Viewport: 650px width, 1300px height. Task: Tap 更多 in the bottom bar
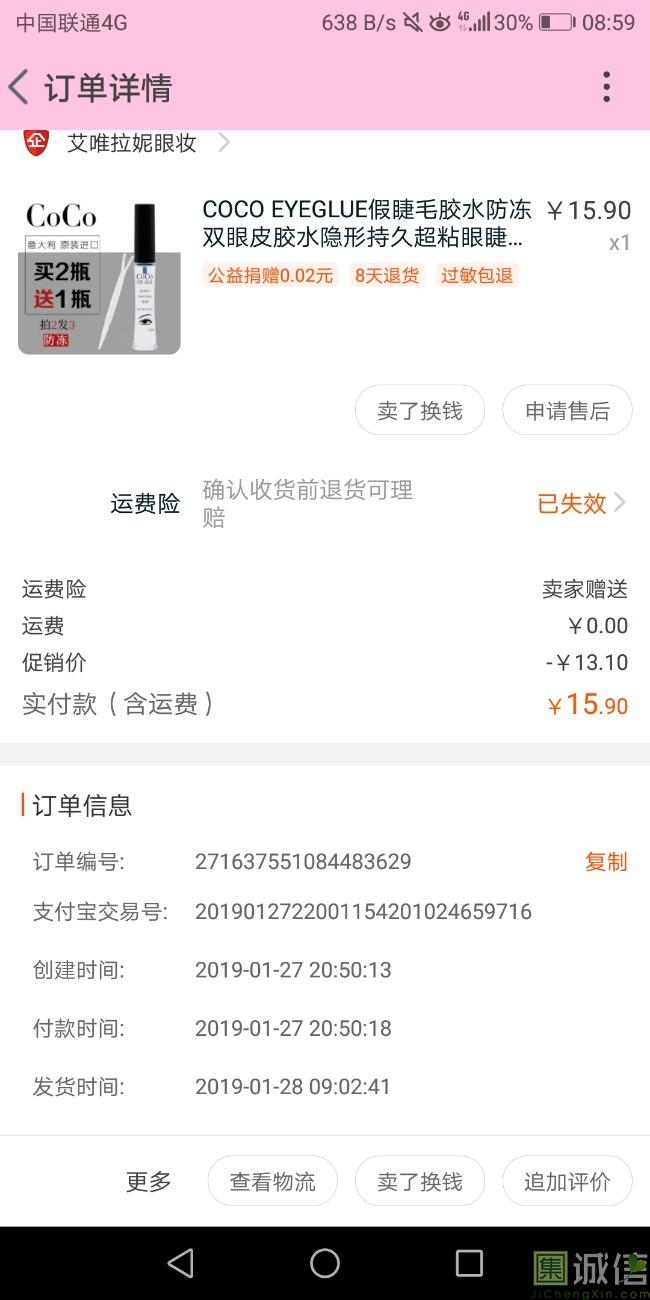point(148,1182)
